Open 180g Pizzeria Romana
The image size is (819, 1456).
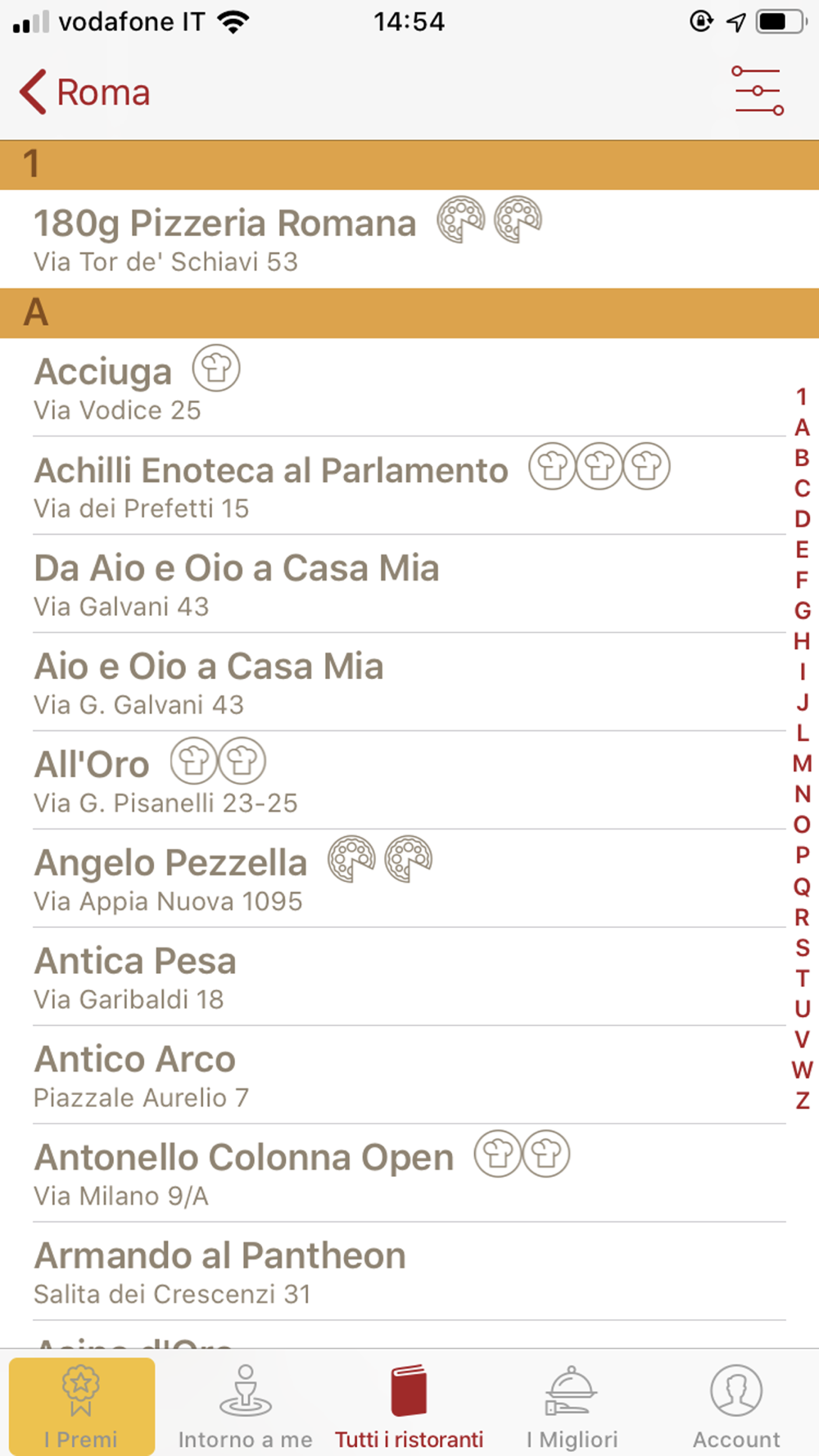[409, 239]
